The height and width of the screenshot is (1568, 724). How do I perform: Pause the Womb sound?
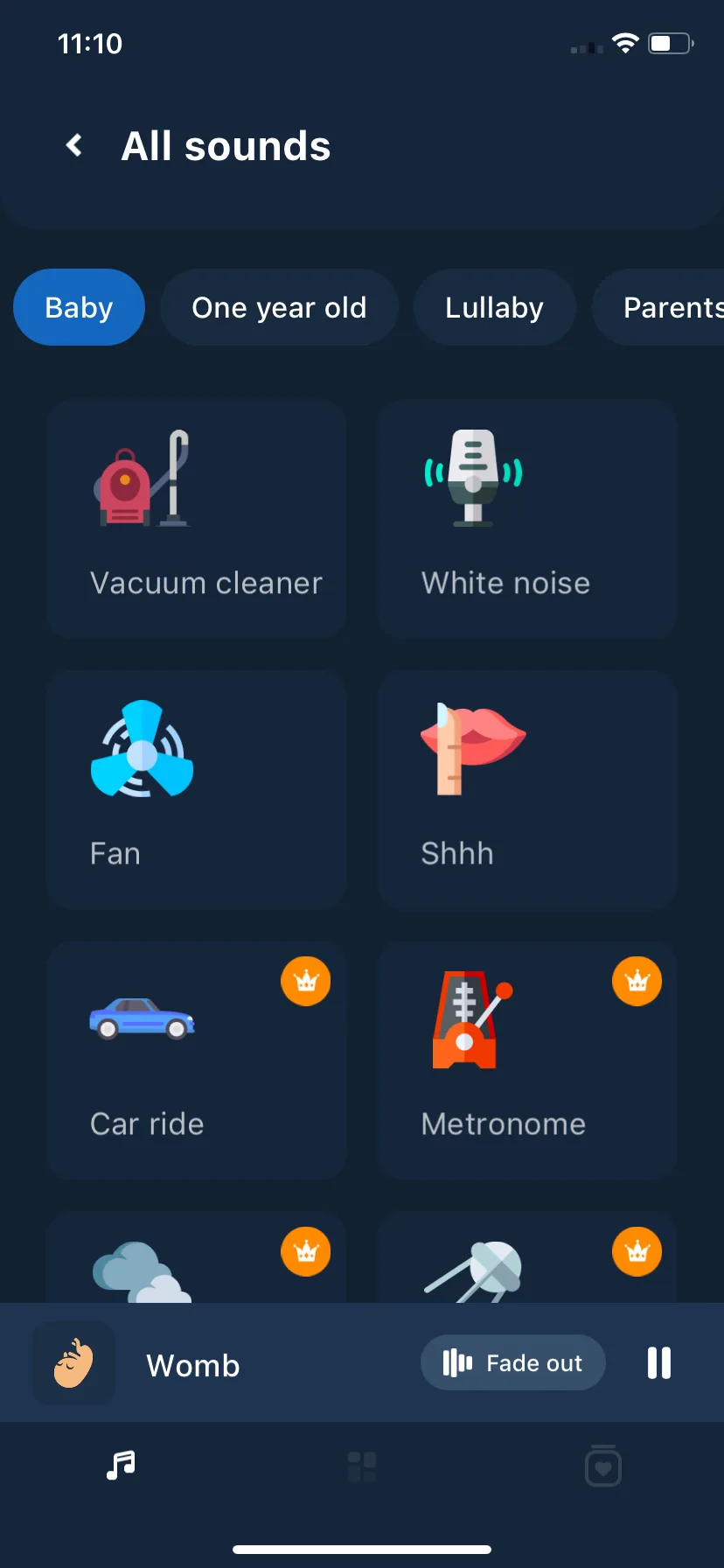tap(659, 1362)
